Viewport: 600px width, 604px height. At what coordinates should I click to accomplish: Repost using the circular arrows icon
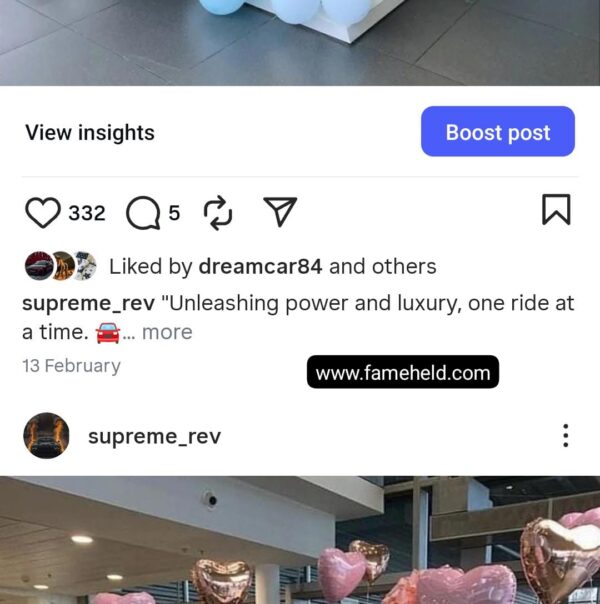point(217,212)
